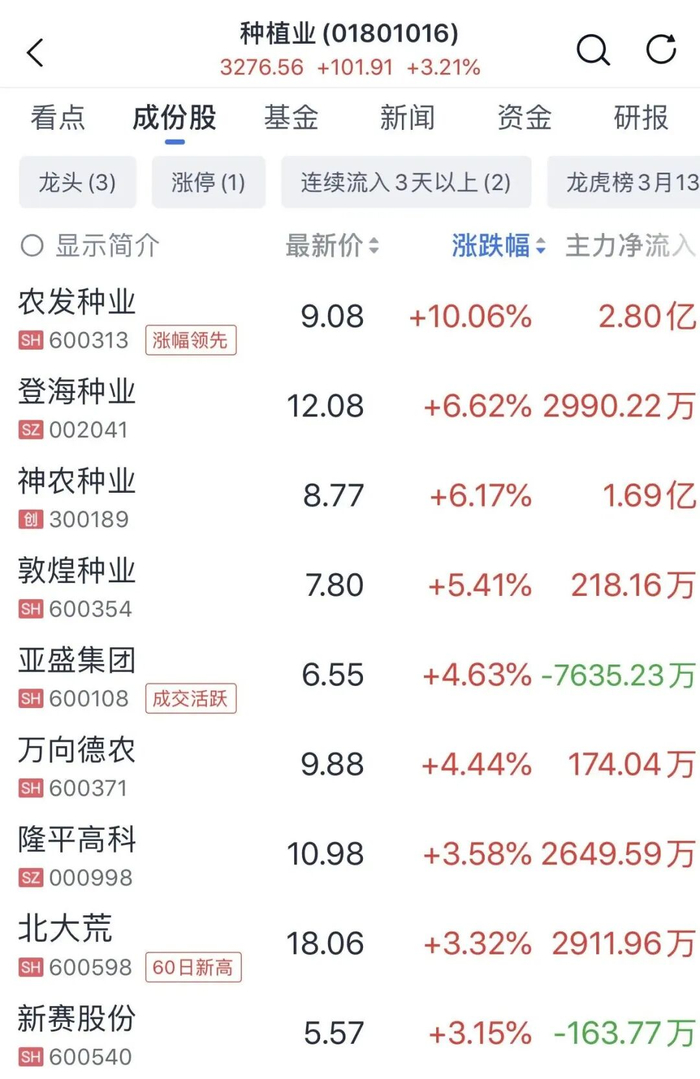Open the search magnifier icon
Screen dimensions: 700x1079
(x=592, y=49)
